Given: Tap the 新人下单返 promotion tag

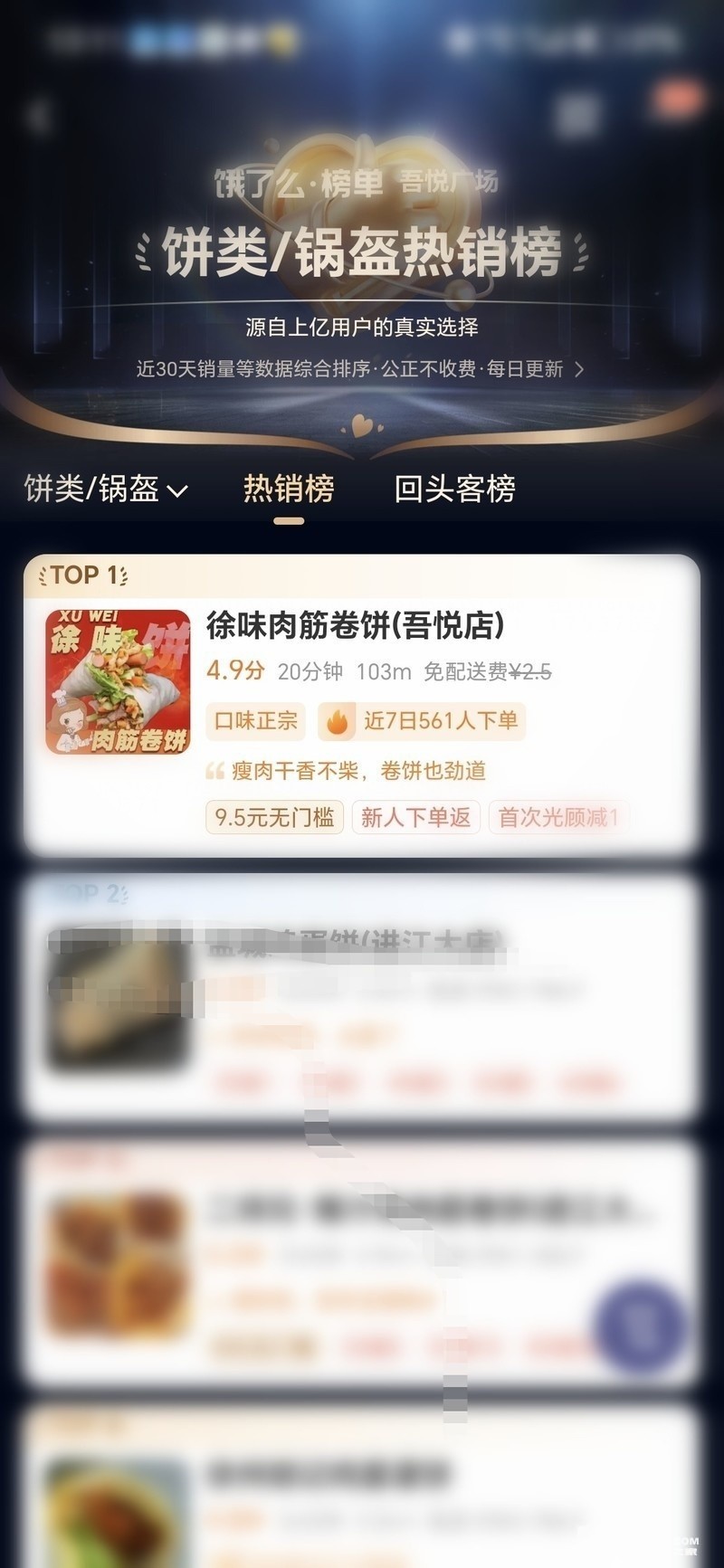Looking at the screenshot, I should click(416, 817).
